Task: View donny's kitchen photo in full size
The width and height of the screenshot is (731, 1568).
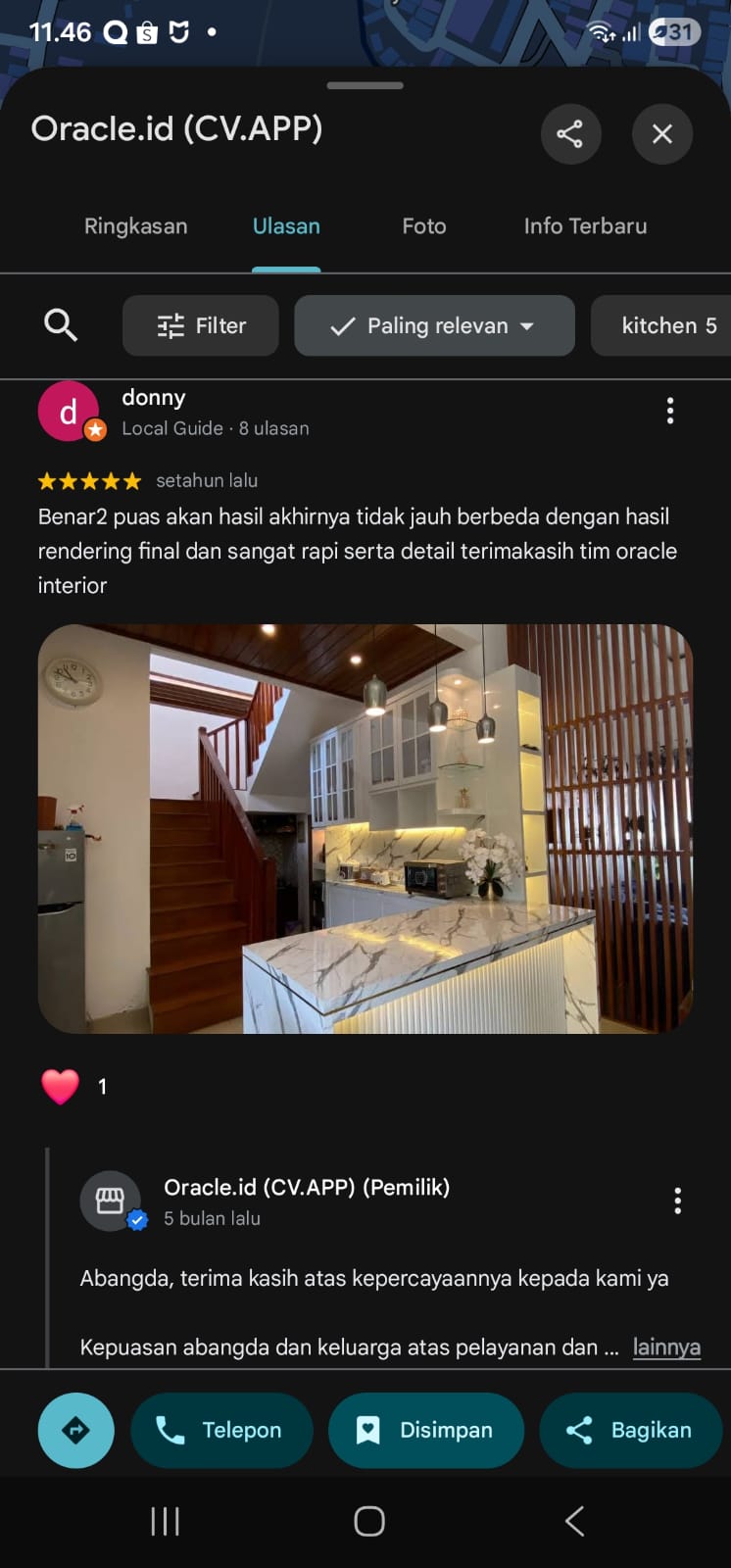Action: (365, 828)
